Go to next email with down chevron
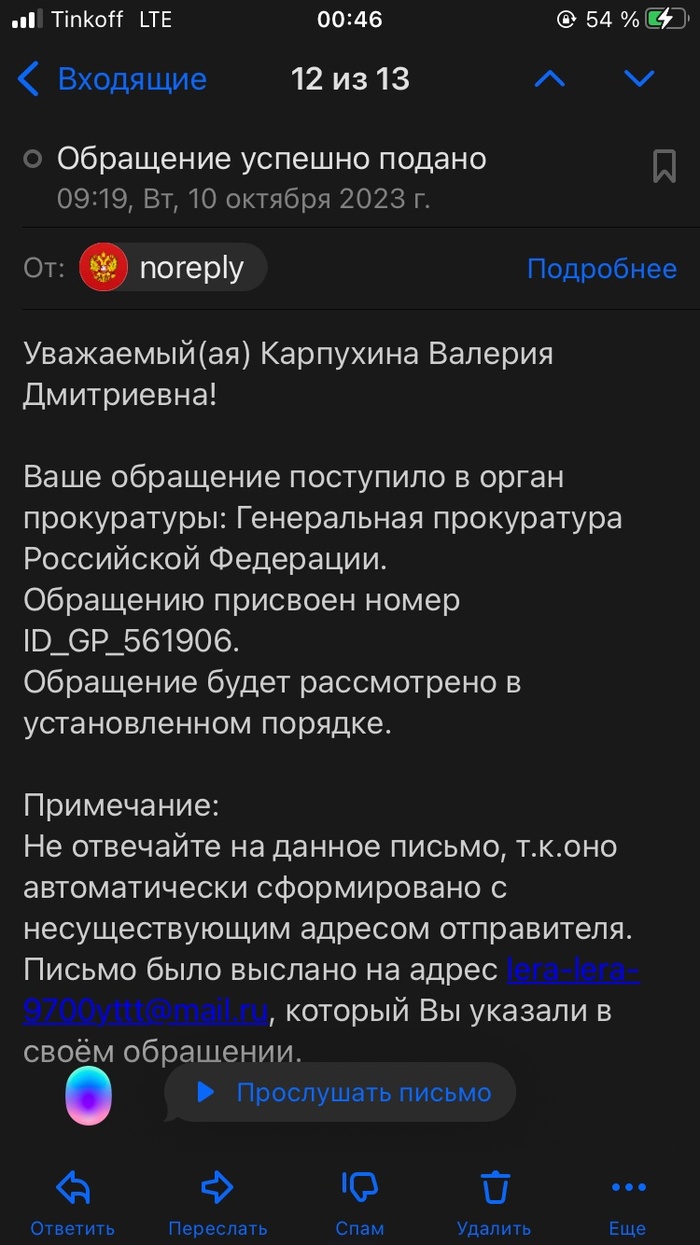 639,79
